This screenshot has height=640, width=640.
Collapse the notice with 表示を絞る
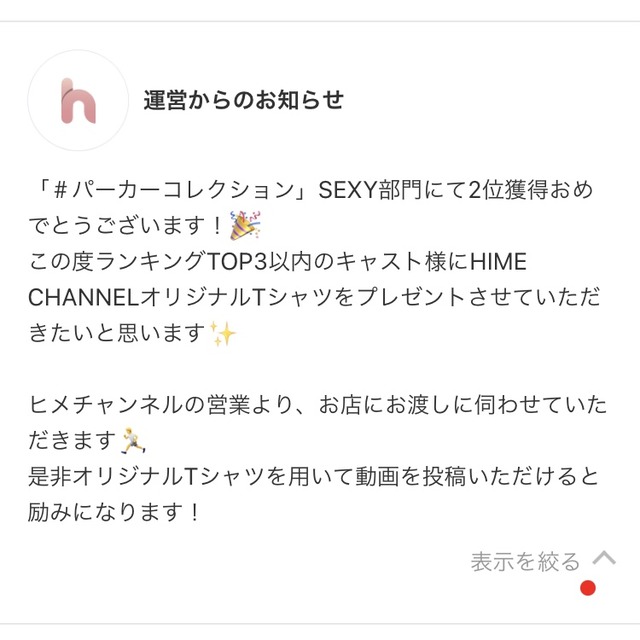tap(543, 561)
